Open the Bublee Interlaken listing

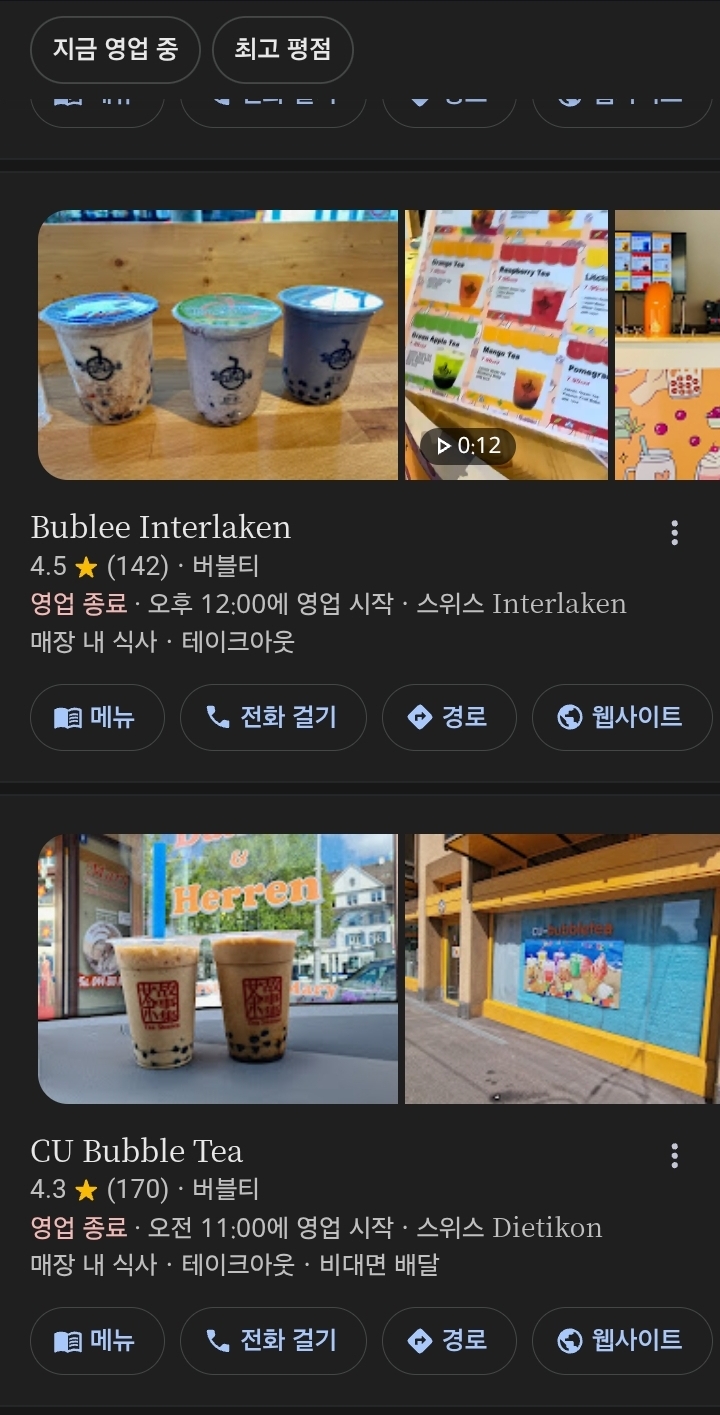click(x=161, y=527)
